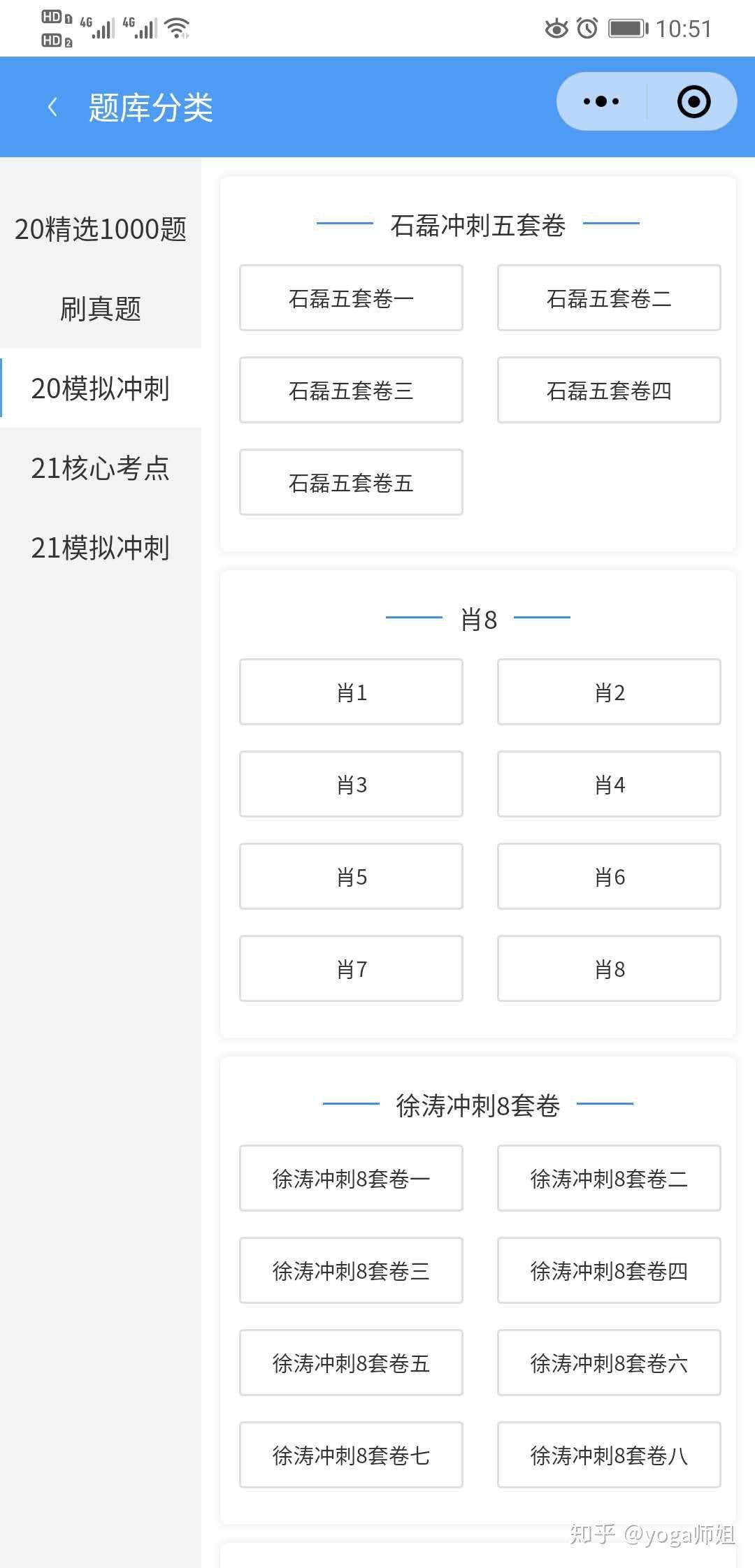This screenshot has width=755, height=1568.
Task: Select 石磊五套卷五
Action: click(351, 483)
